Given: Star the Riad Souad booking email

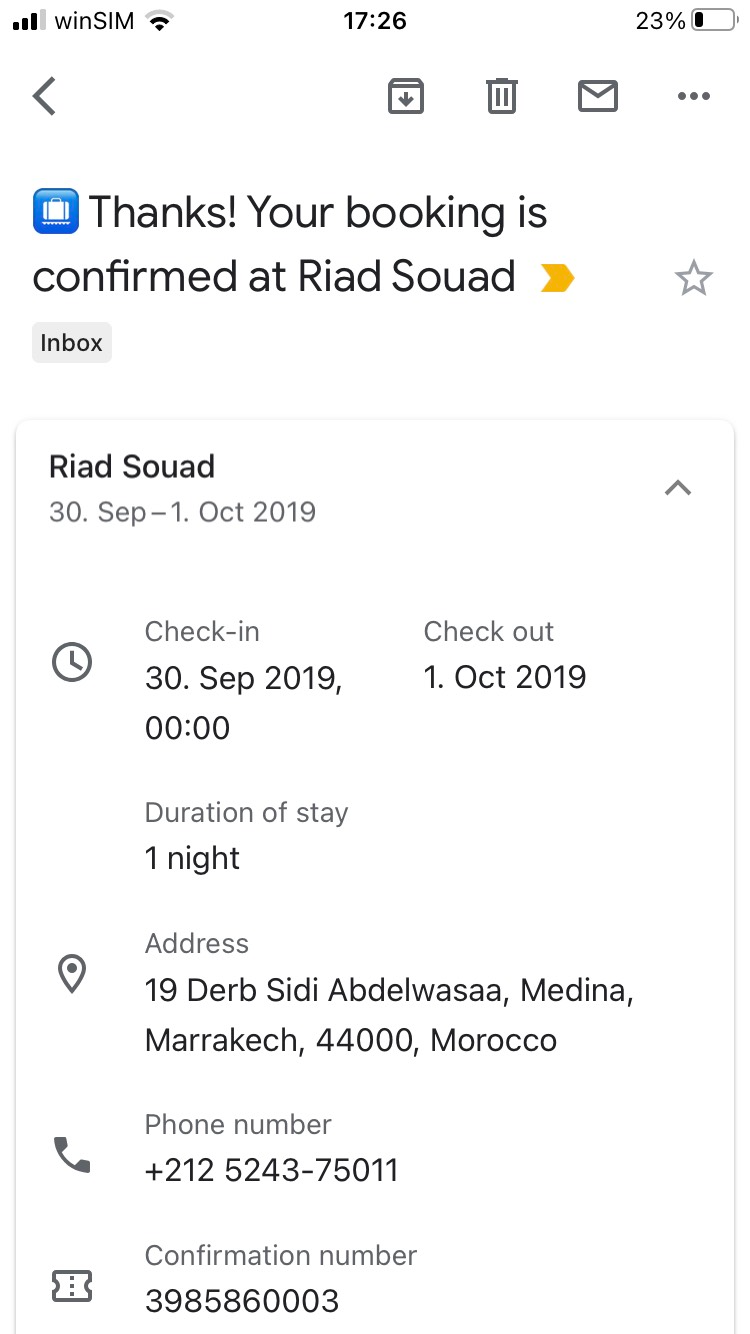Looking at the screenshot, I should point(693,279).
